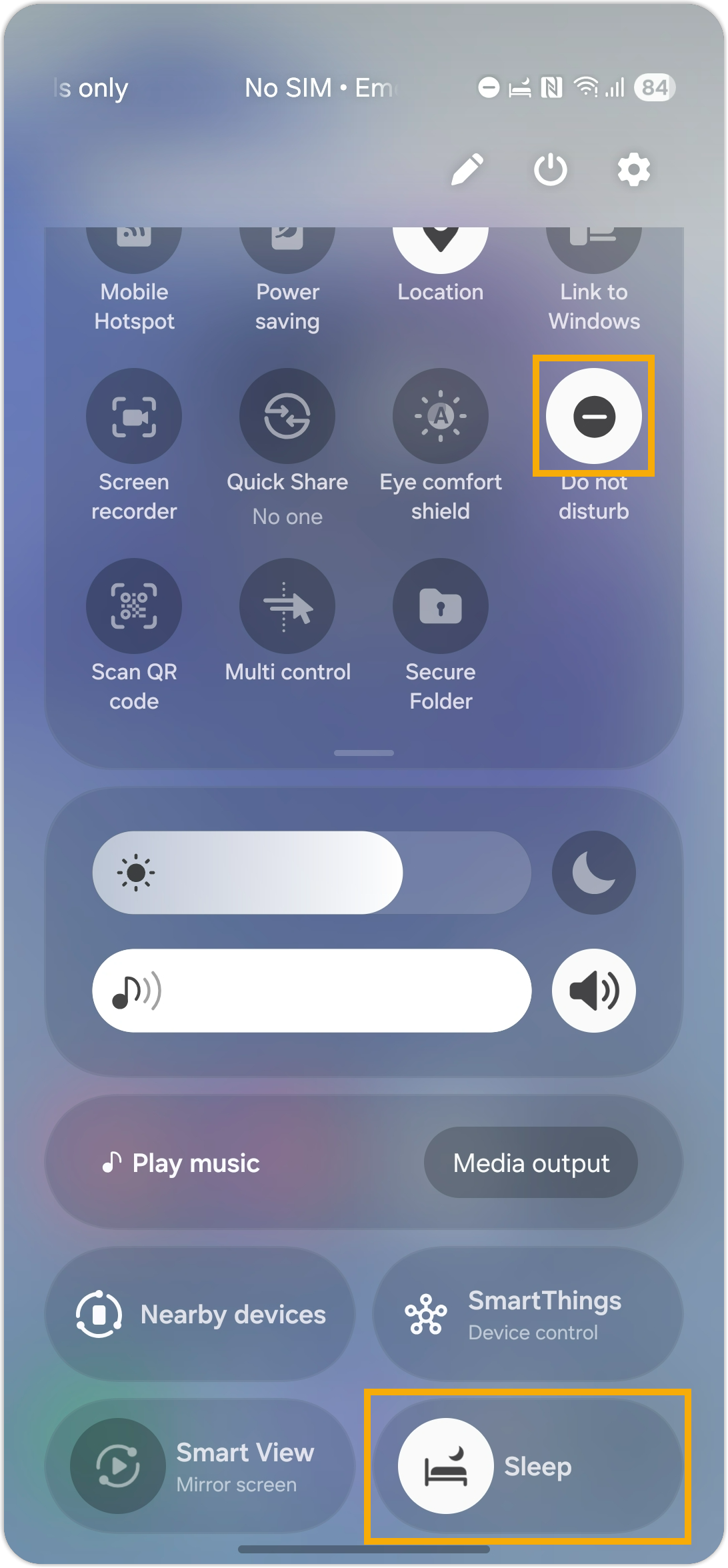Enable Power saving mode
The image size is (728, 1568).
(287, 248)
